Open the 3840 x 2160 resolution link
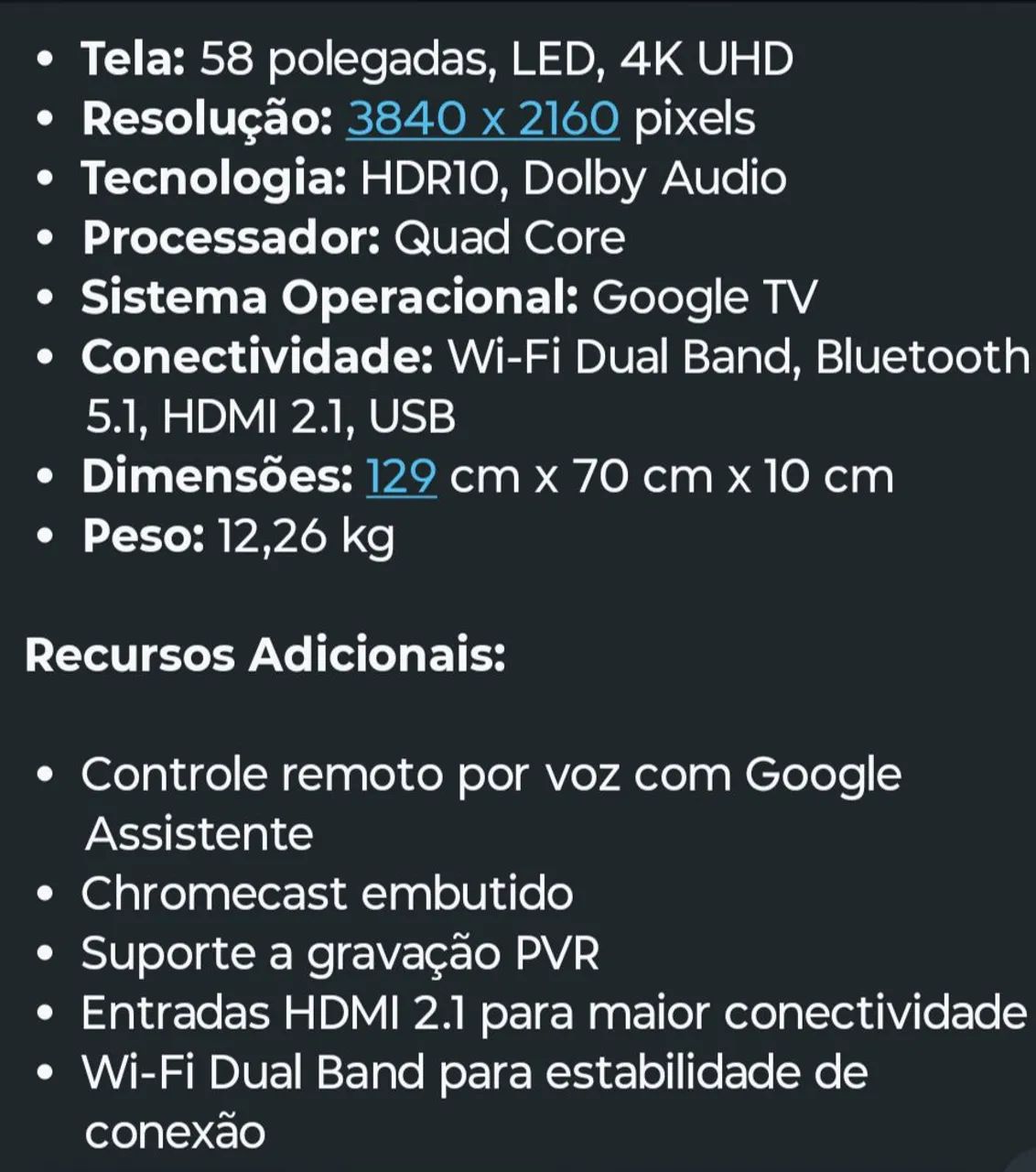This screenshot has height=1172, width=1036. pos(482,119)
